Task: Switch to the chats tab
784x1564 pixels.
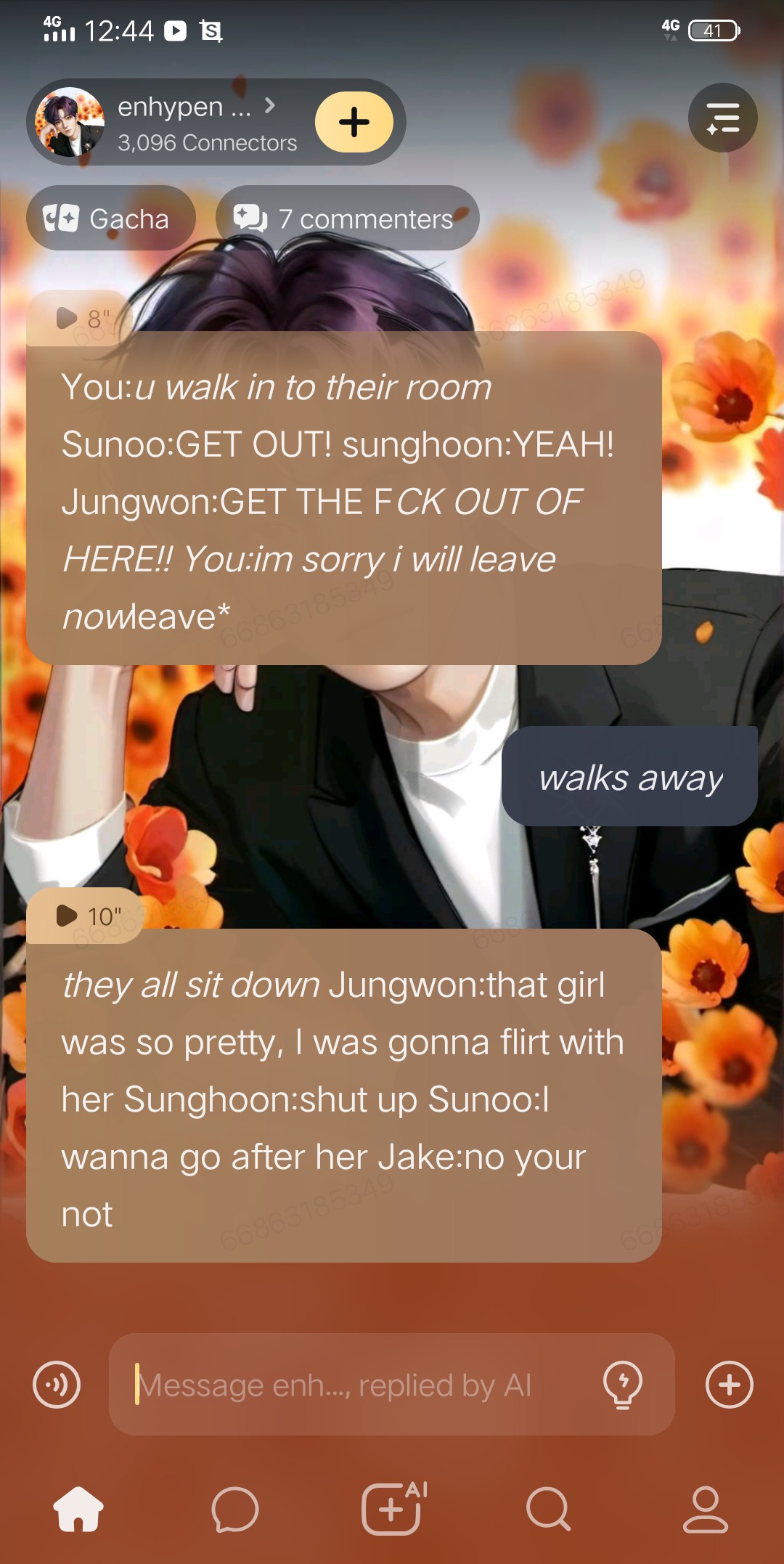Action: coord(234,1509)
